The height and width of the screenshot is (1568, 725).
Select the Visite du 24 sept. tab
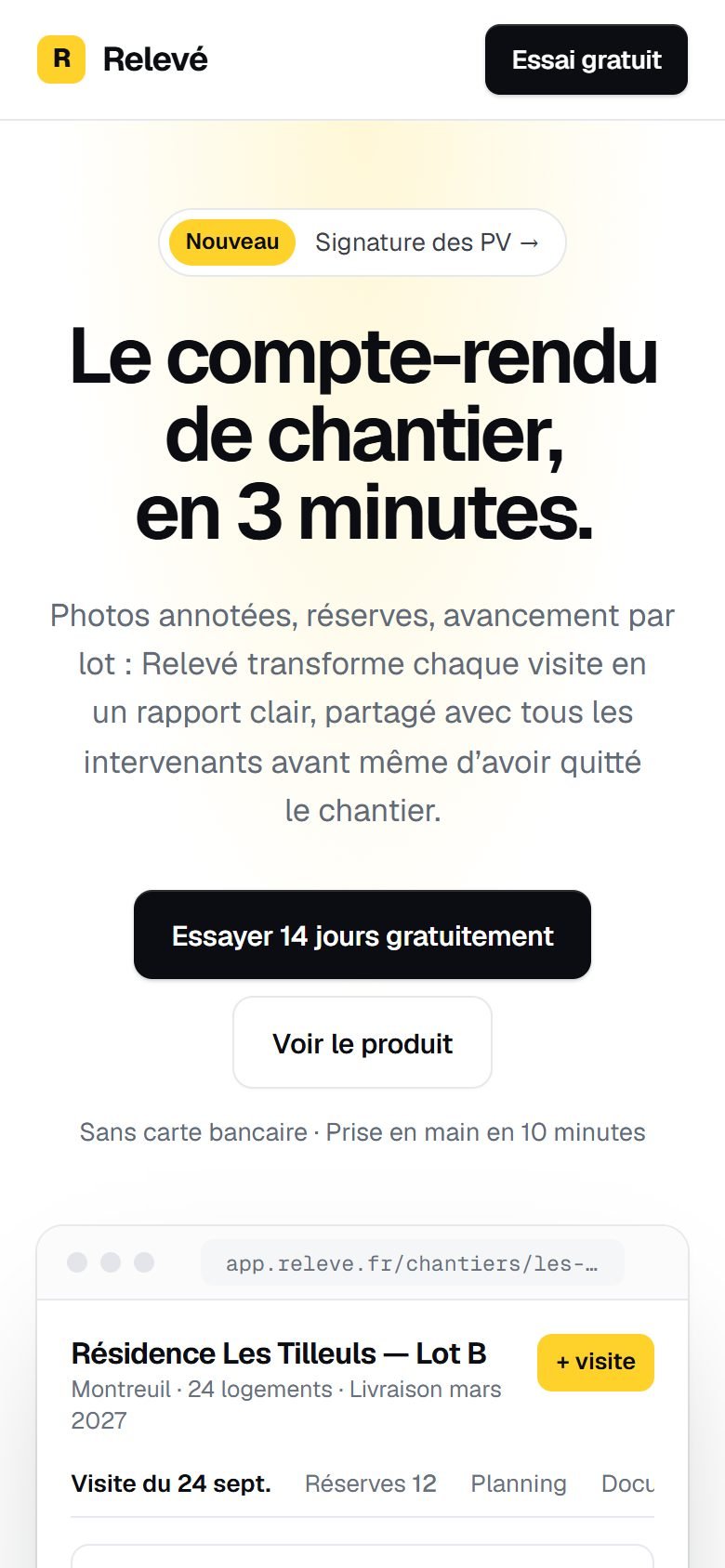pos(171,1483)
